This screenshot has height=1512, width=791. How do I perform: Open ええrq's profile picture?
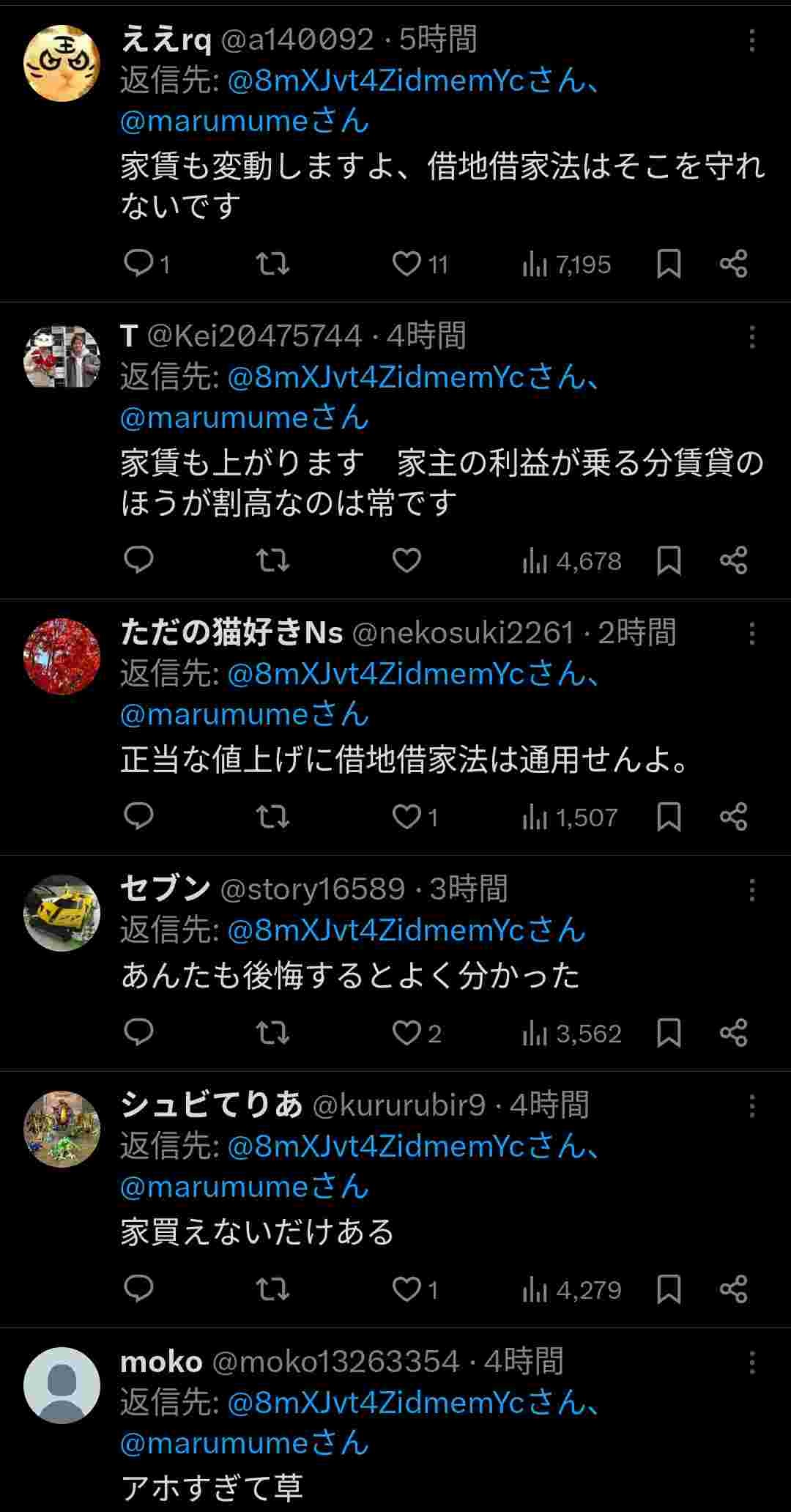(x=62, y=63)
